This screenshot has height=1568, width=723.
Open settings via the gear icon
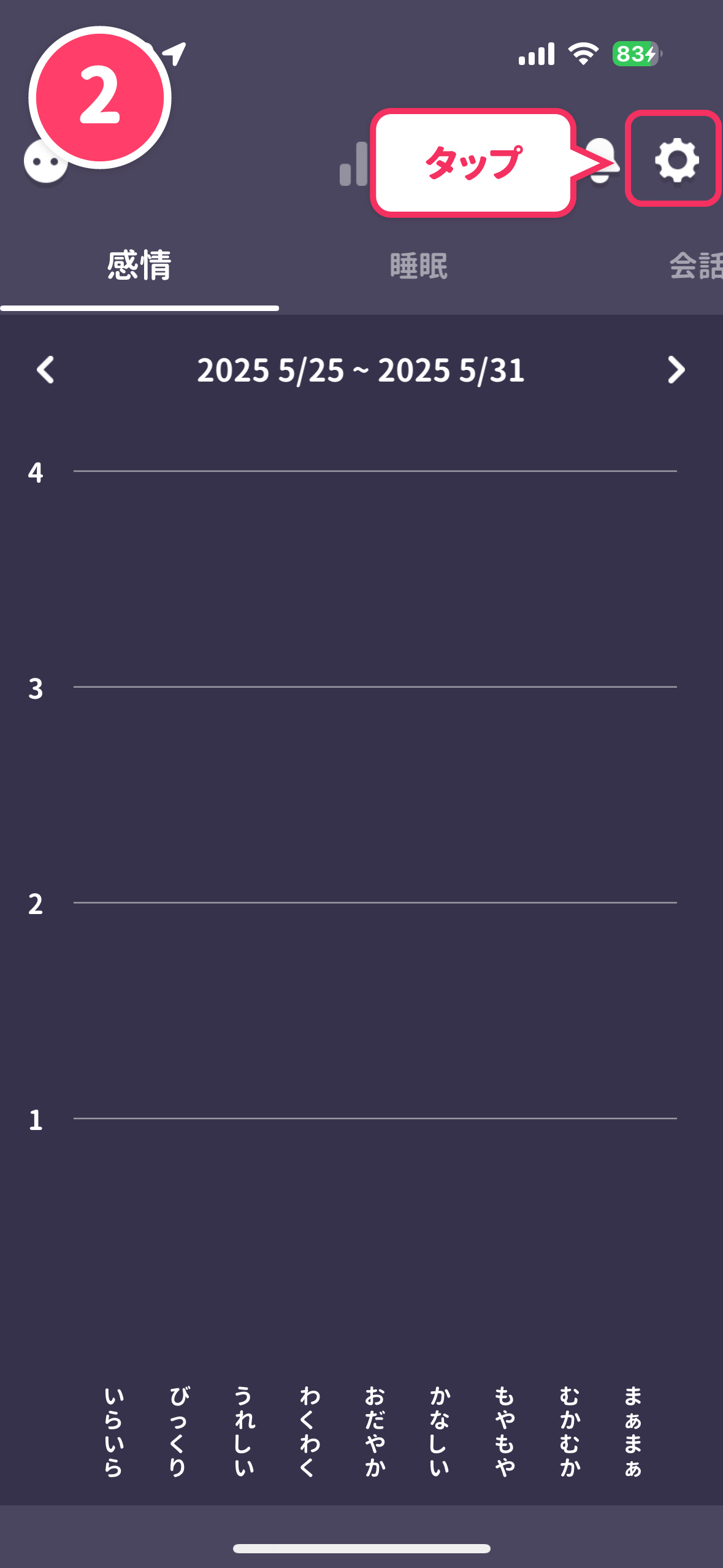[x=676, y=159]
